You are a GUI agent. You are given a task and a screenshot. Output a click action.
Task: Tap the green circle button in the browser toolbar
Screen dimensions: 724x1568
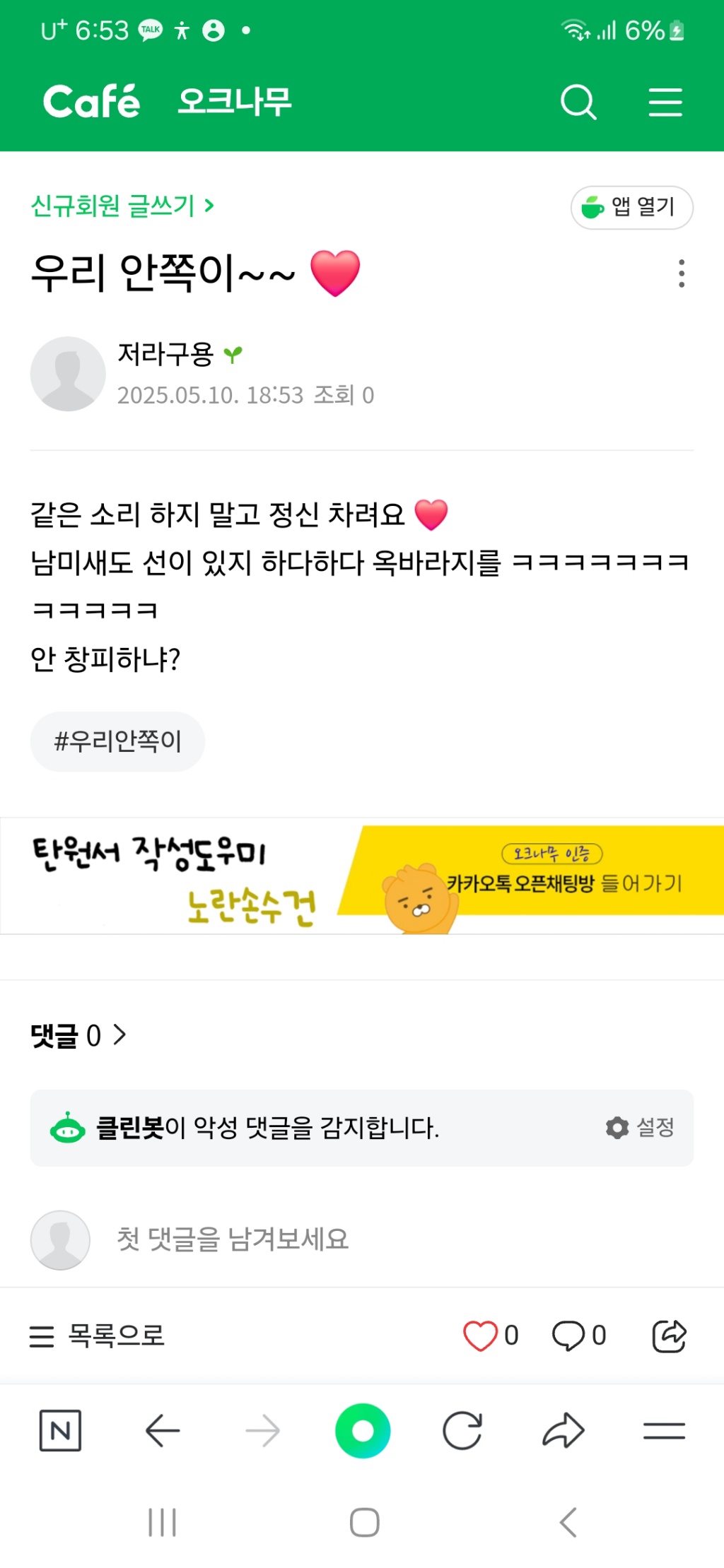[x=363, y=1431]
